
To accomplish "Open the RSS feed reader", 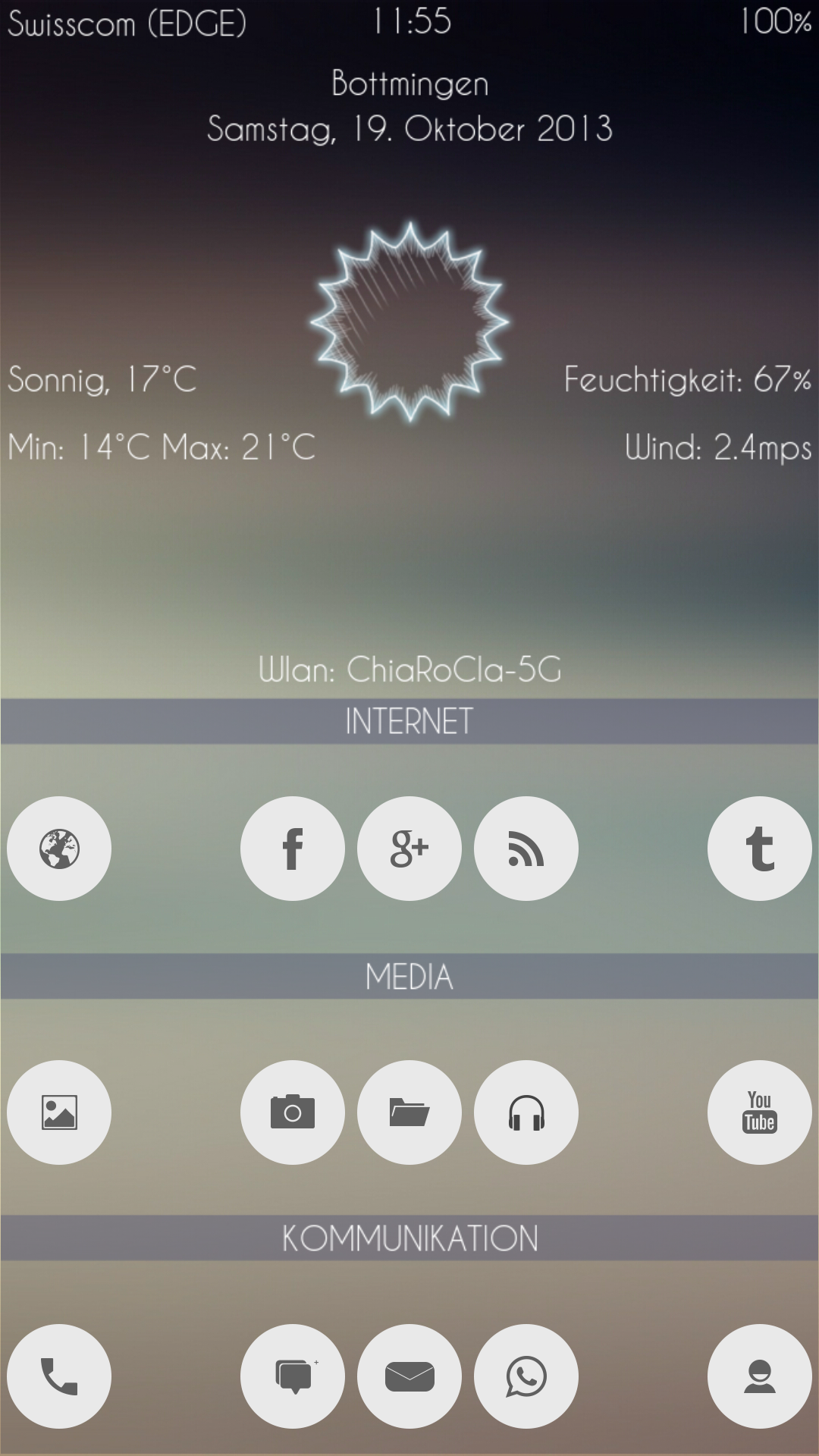I will [526, 849].
